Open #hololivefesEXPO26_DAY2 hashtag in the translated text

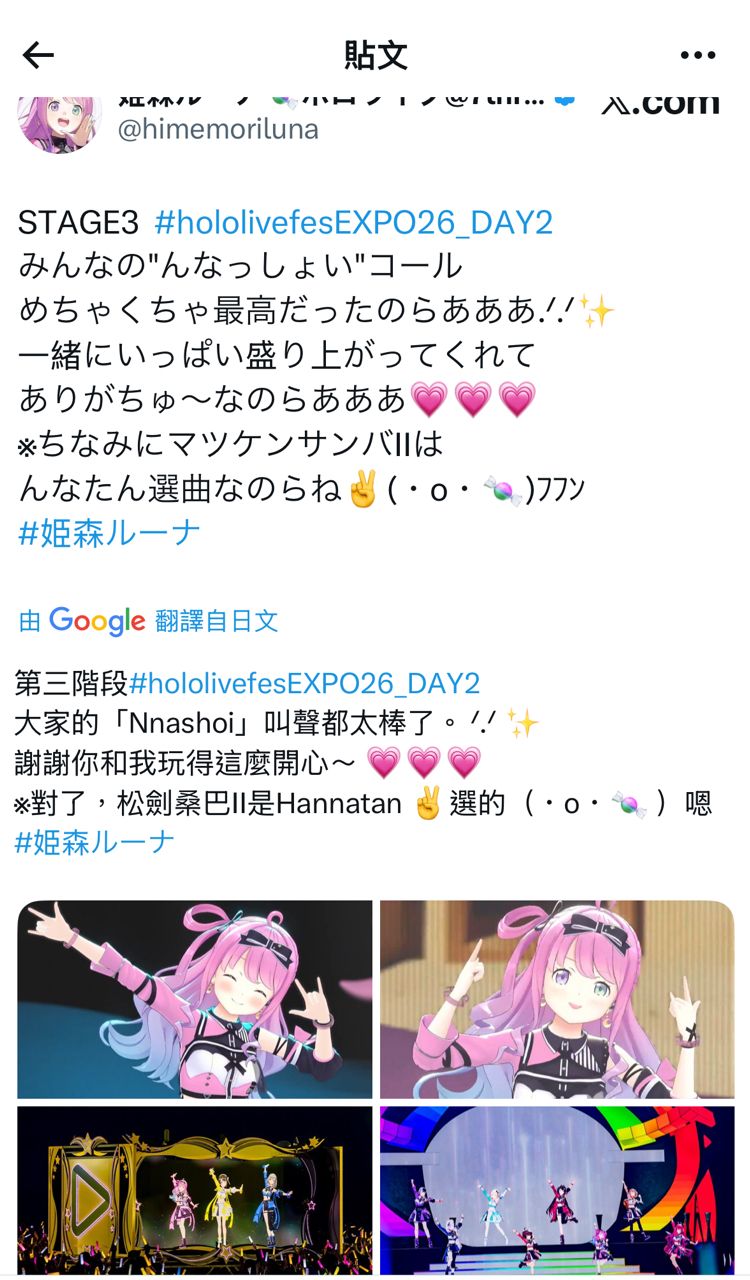[305, 684]
